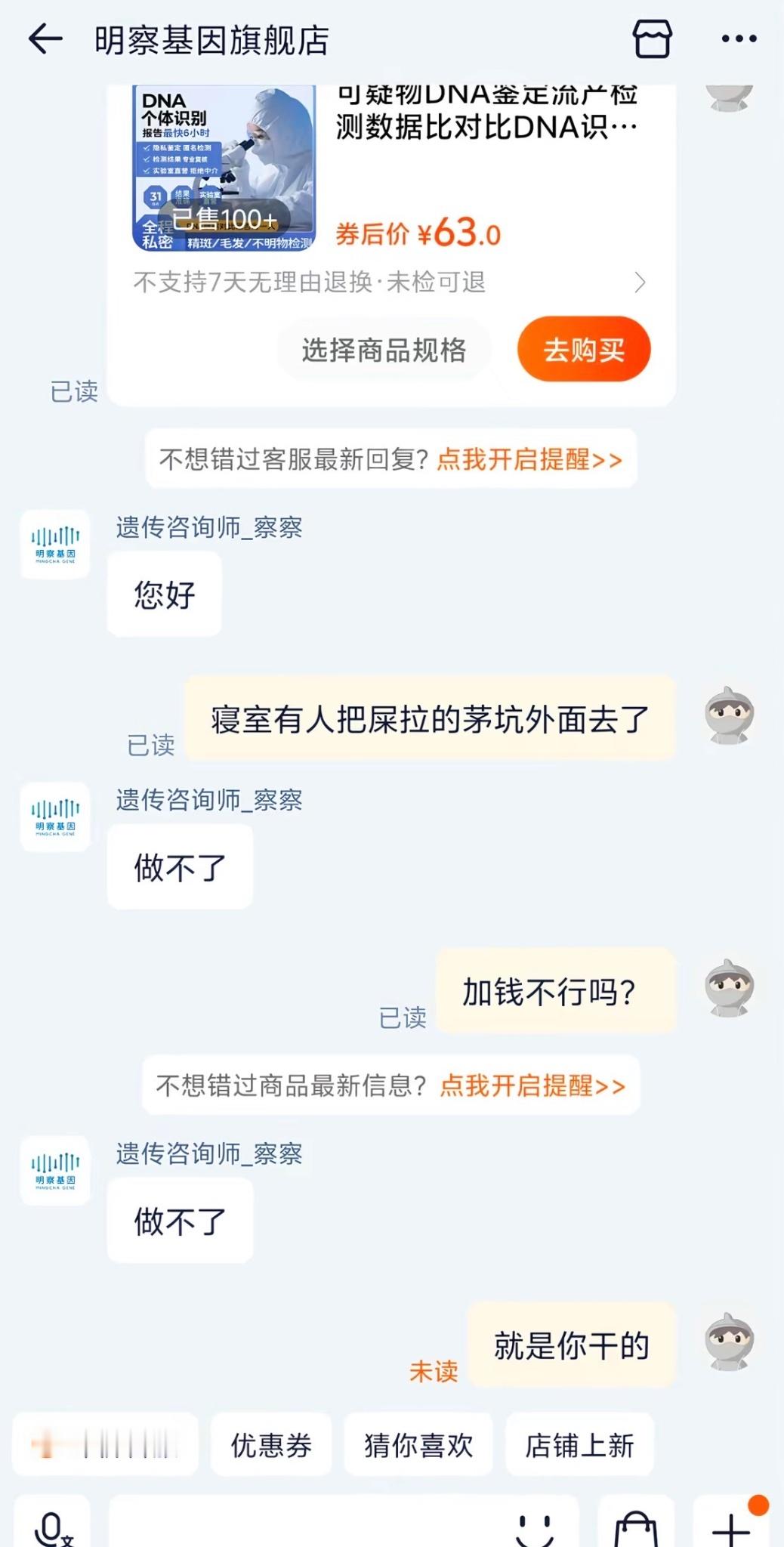
Task: Expand the 不支持7天无理由退换 policy row
Action: click(x=390, y=283)
